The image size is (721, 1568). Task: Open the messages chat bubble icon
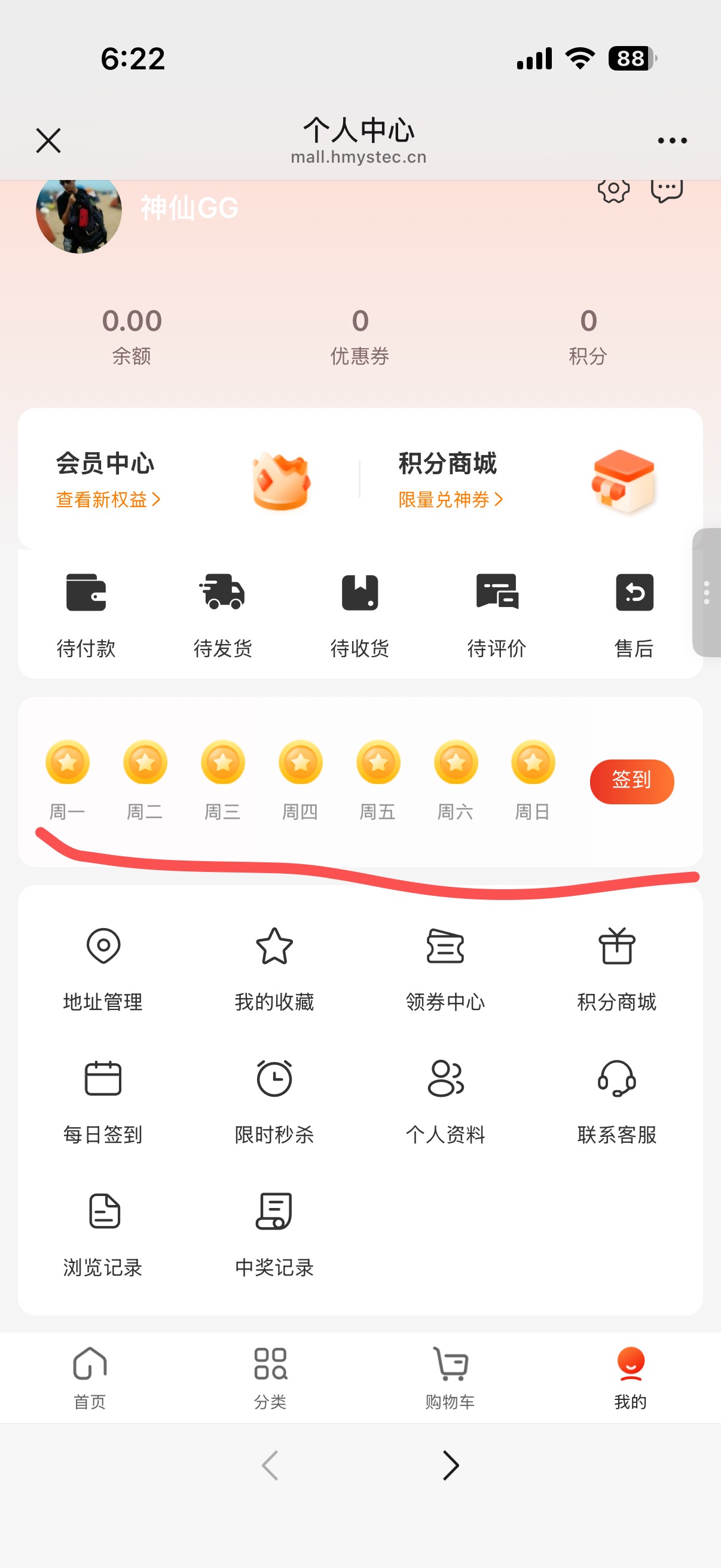coord(666,191)
